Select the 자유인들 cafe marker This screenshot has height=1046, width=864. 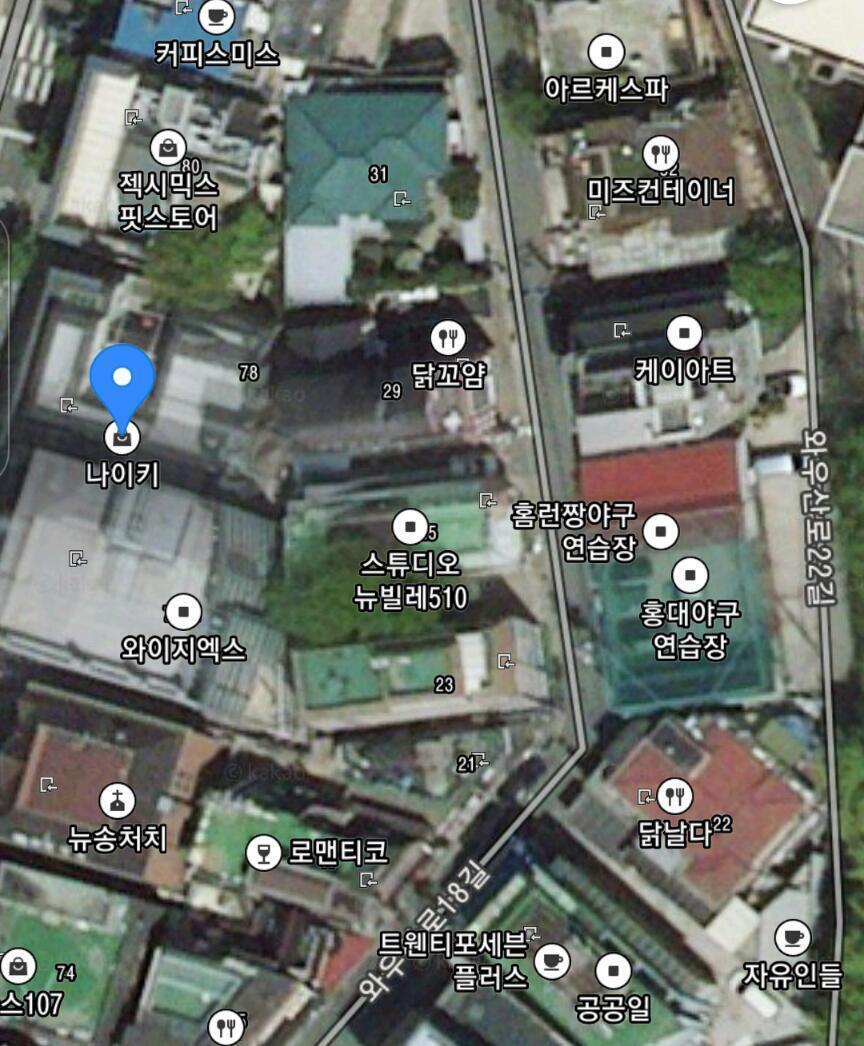(x=793, y=937)
